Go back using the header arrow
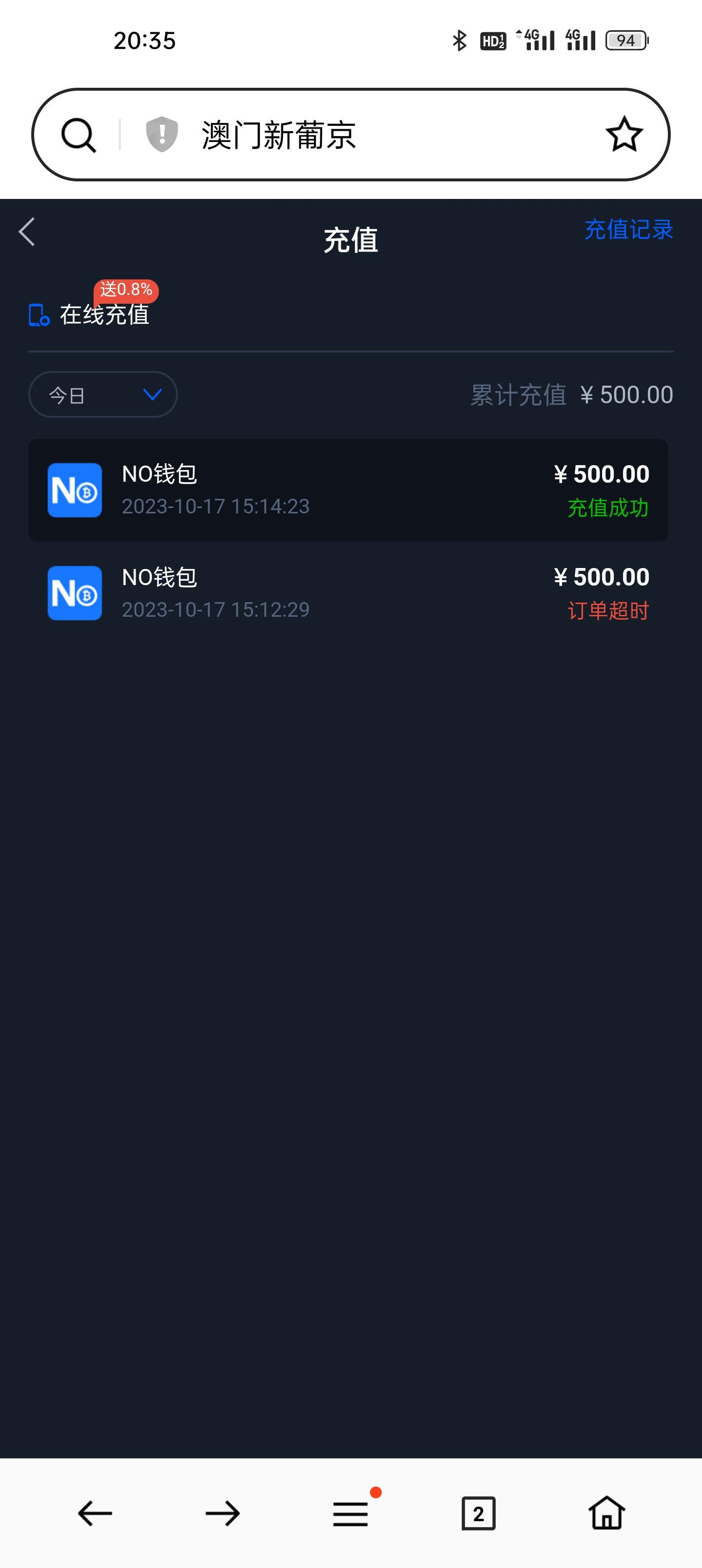The width and height of the screenshot is (702, 1568). (27, 232)
